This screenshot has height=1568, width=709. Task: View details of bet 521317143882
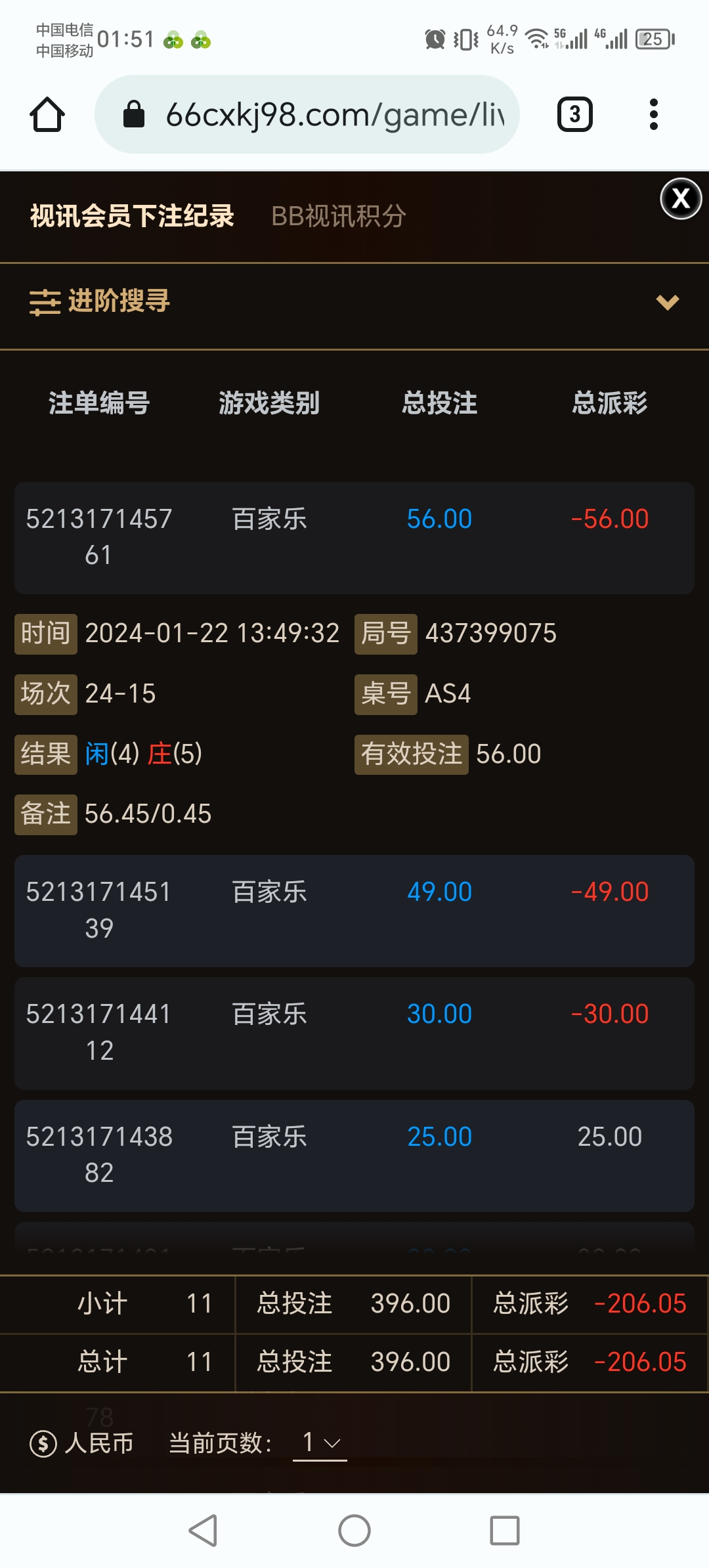pyautogui.click(x=354, y=1155)
